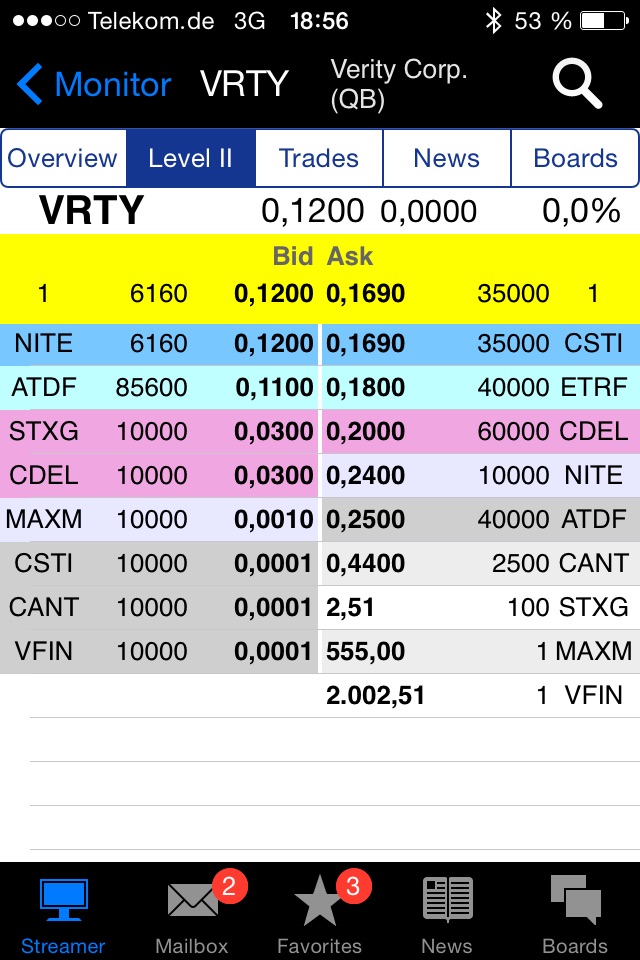Switch to the Overview tab
The width and height of the screenshot is (640, 960).
[x=63, y=158]
